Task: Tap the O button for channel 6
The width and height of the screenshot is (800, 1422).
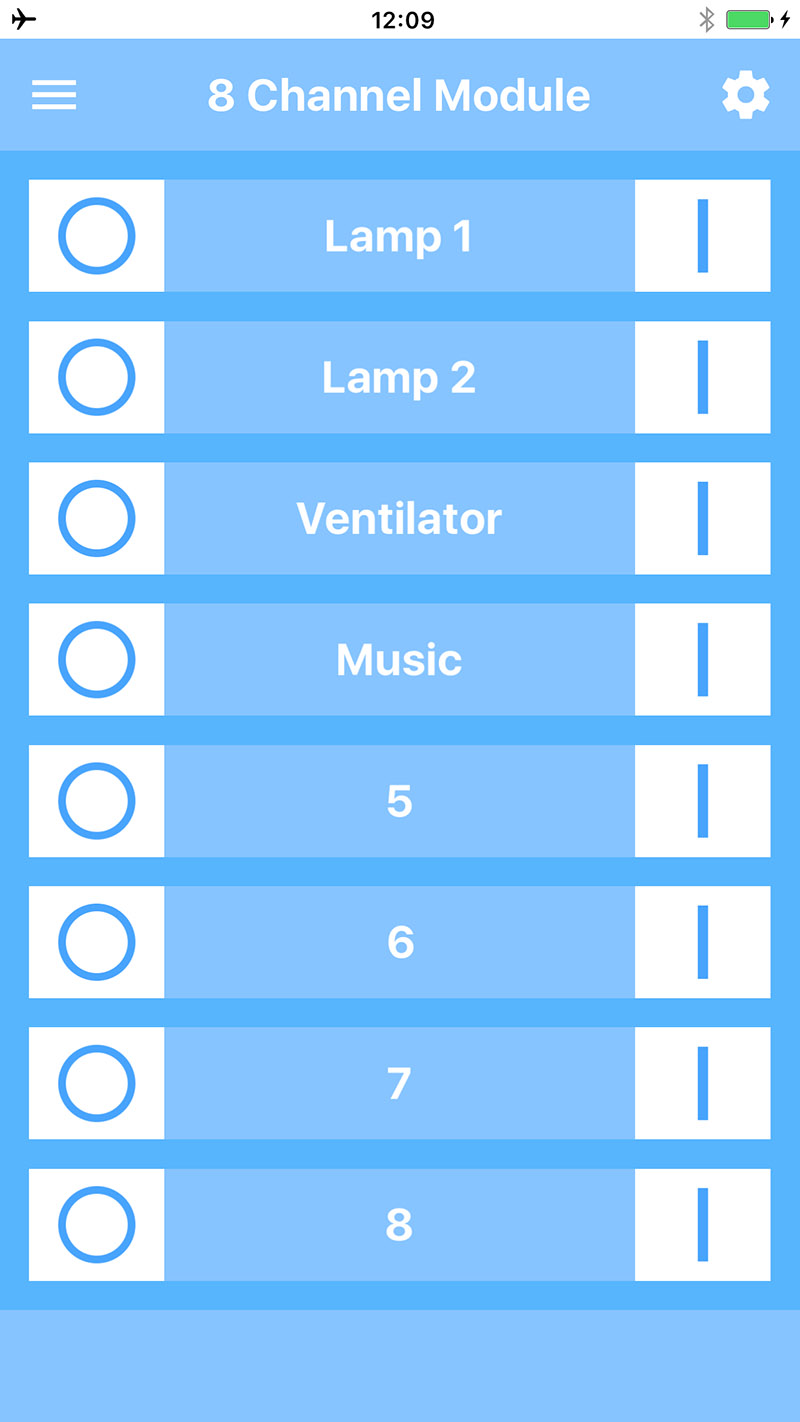Action: pos(96,942)
